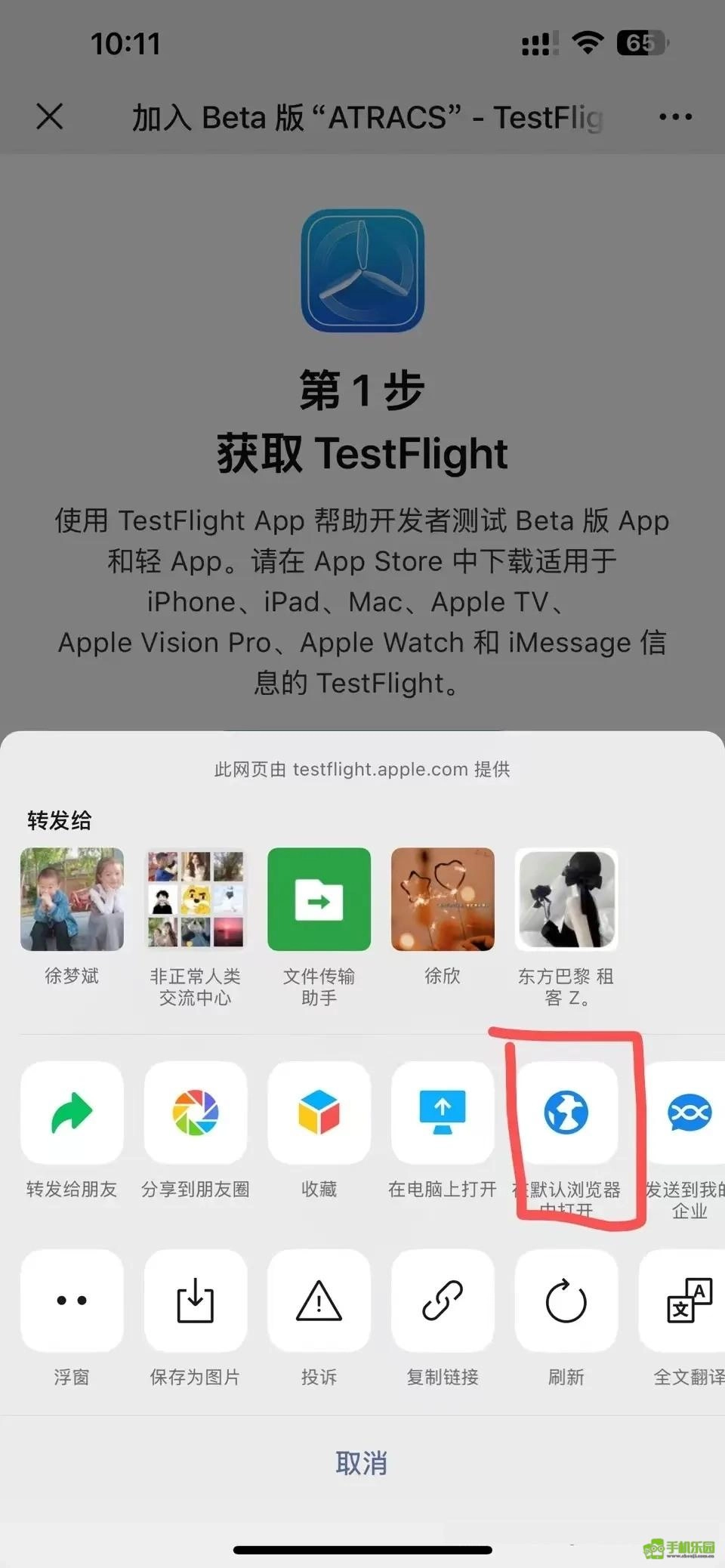Refresh the page with 刷新

click(566, 1300)
